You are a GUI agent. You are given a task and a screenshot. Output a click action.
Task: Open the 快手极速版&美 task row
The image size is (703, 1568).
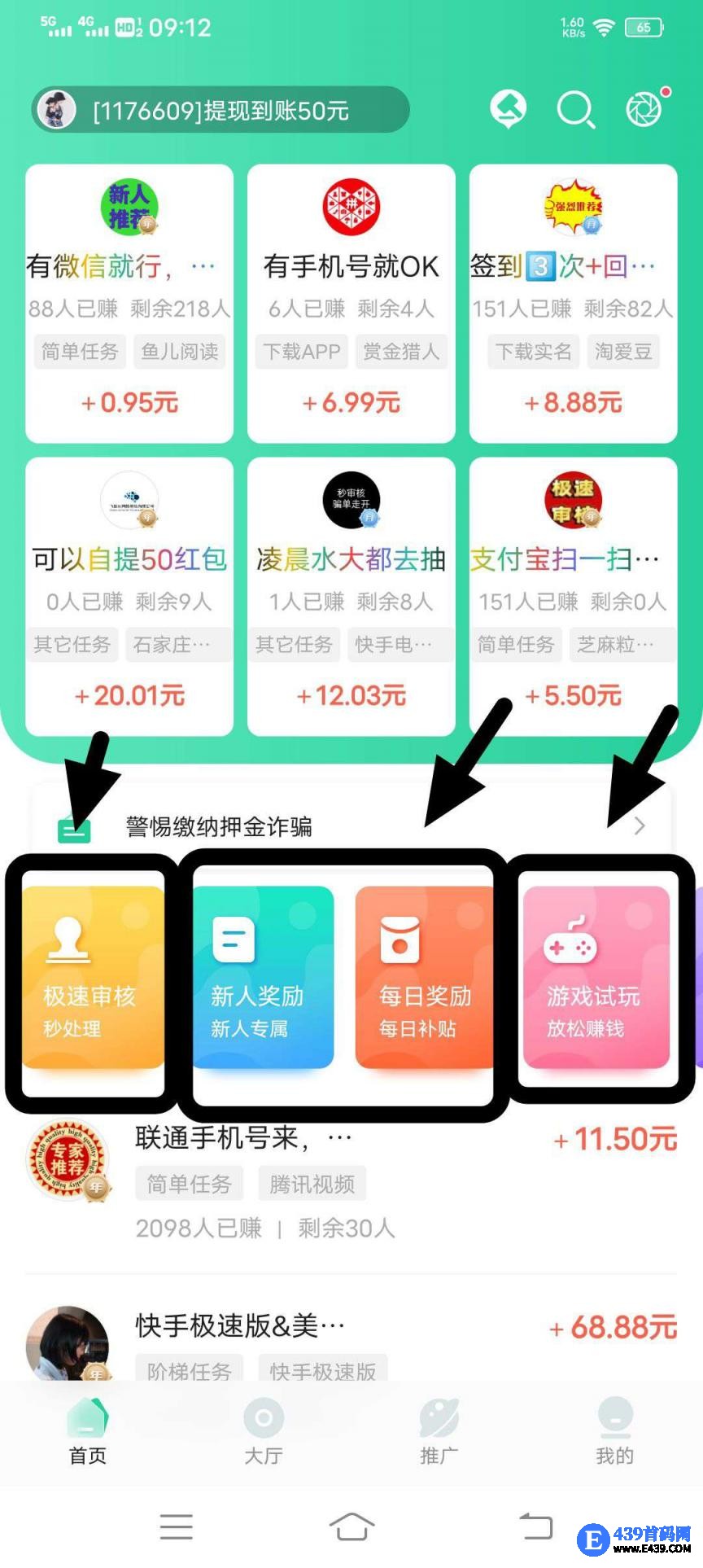pyautogui.click(x=351, y=1335)
